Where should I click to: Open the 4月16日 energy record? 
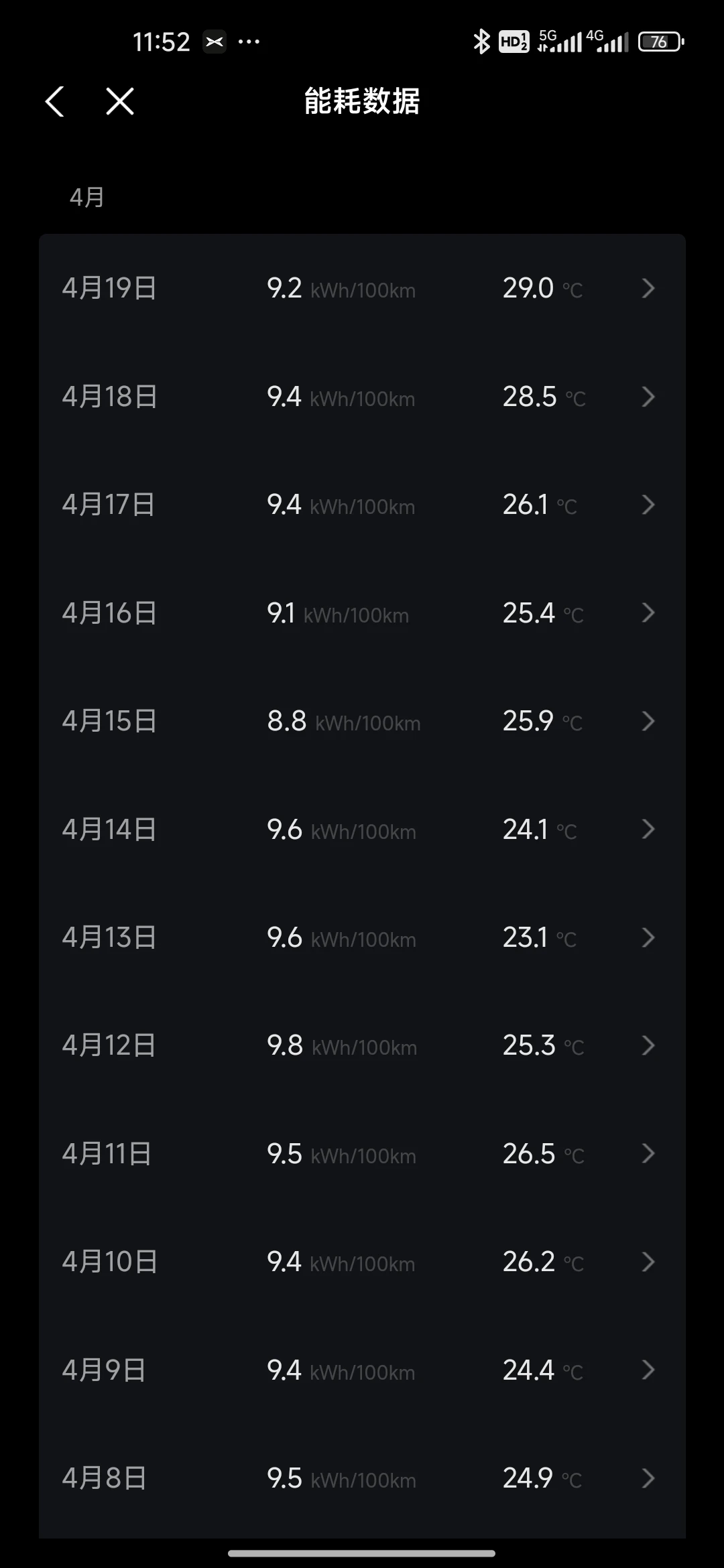pyautogui.click(x=362, y=612)
